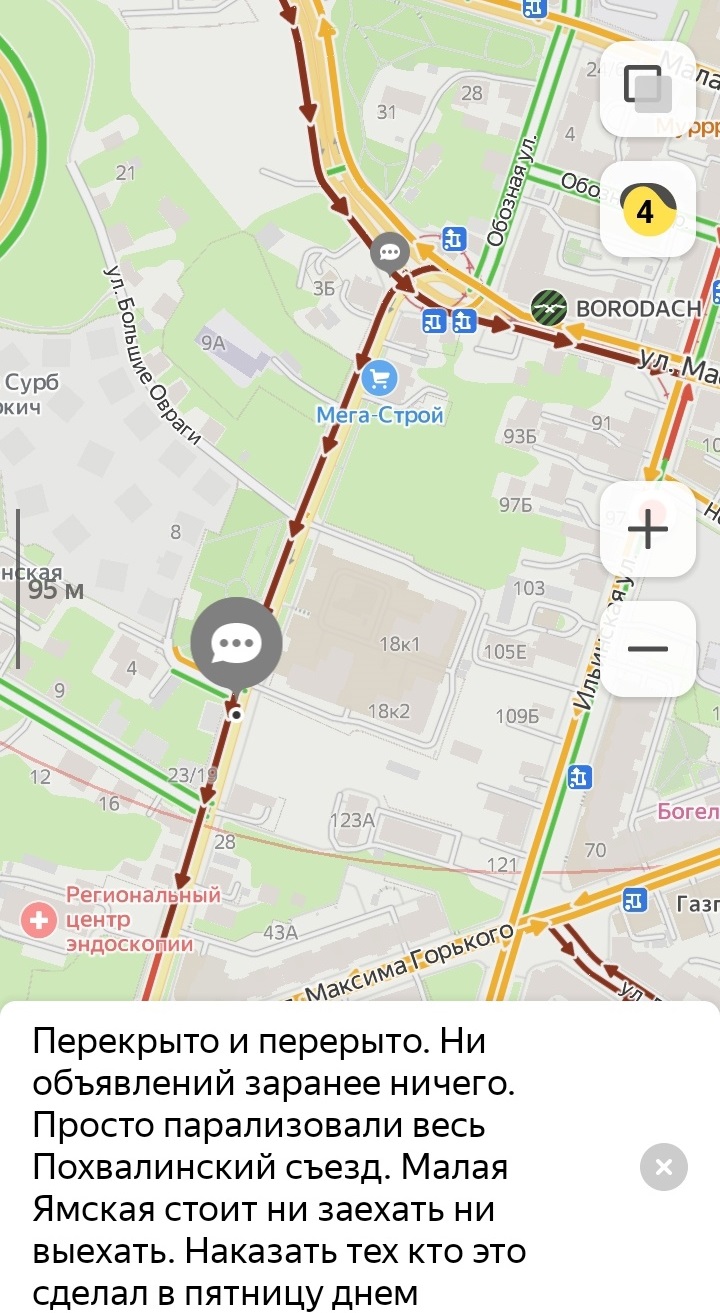The width and height of the screenshot is (720, 1313).
Task: Select the Мега-Строй shop marker
Action: 379,378
